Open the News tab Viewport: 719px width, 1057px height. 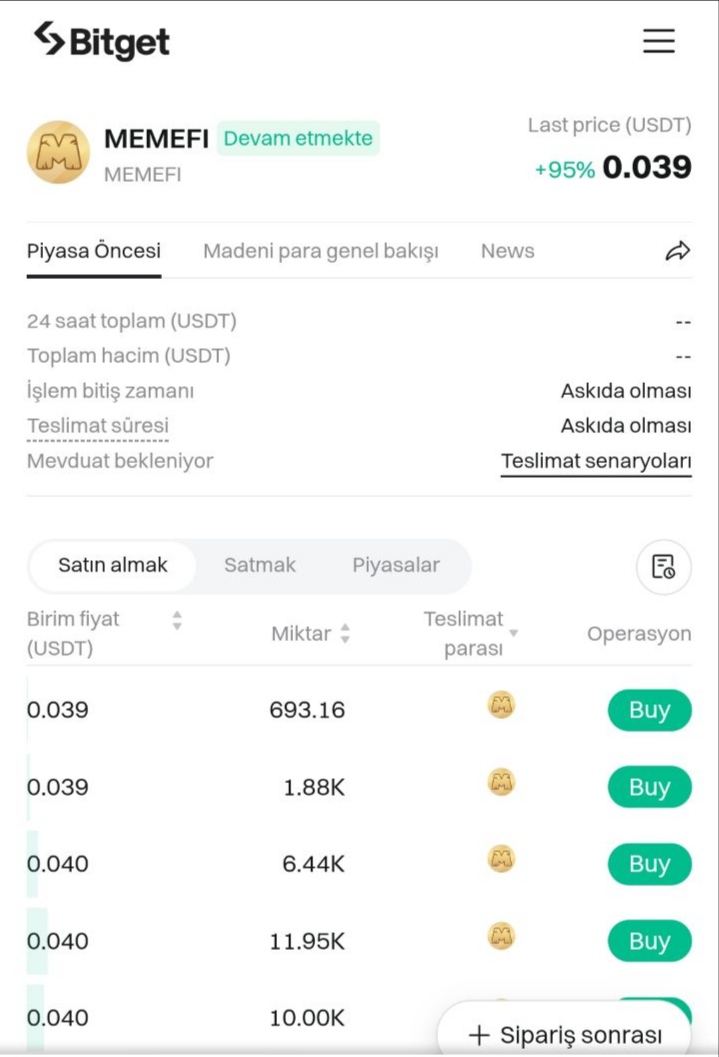[x=507, y=251]
